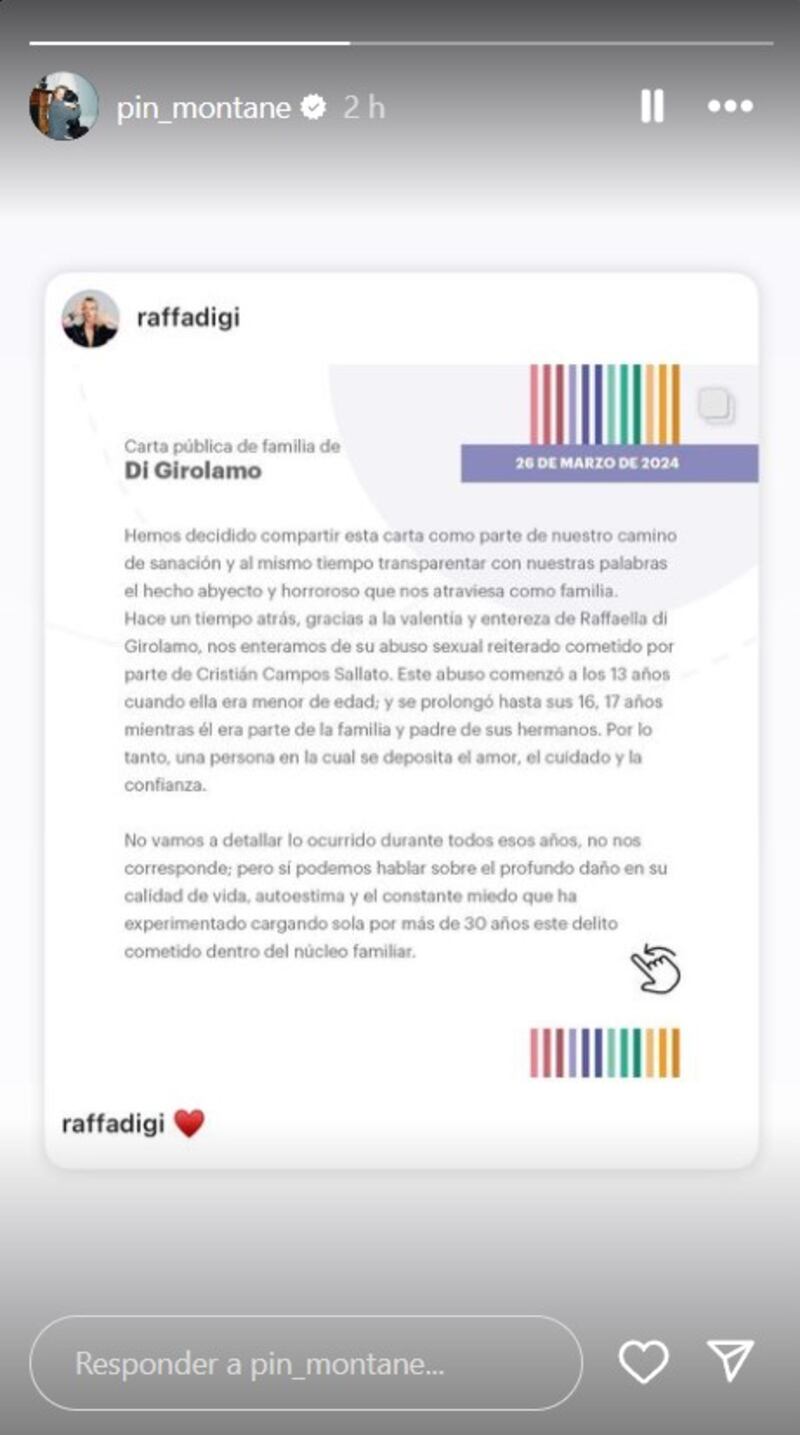Open pin_montane's profile picture
Viewport: 800px width, 1435px height.
click(x=64, y=106)
